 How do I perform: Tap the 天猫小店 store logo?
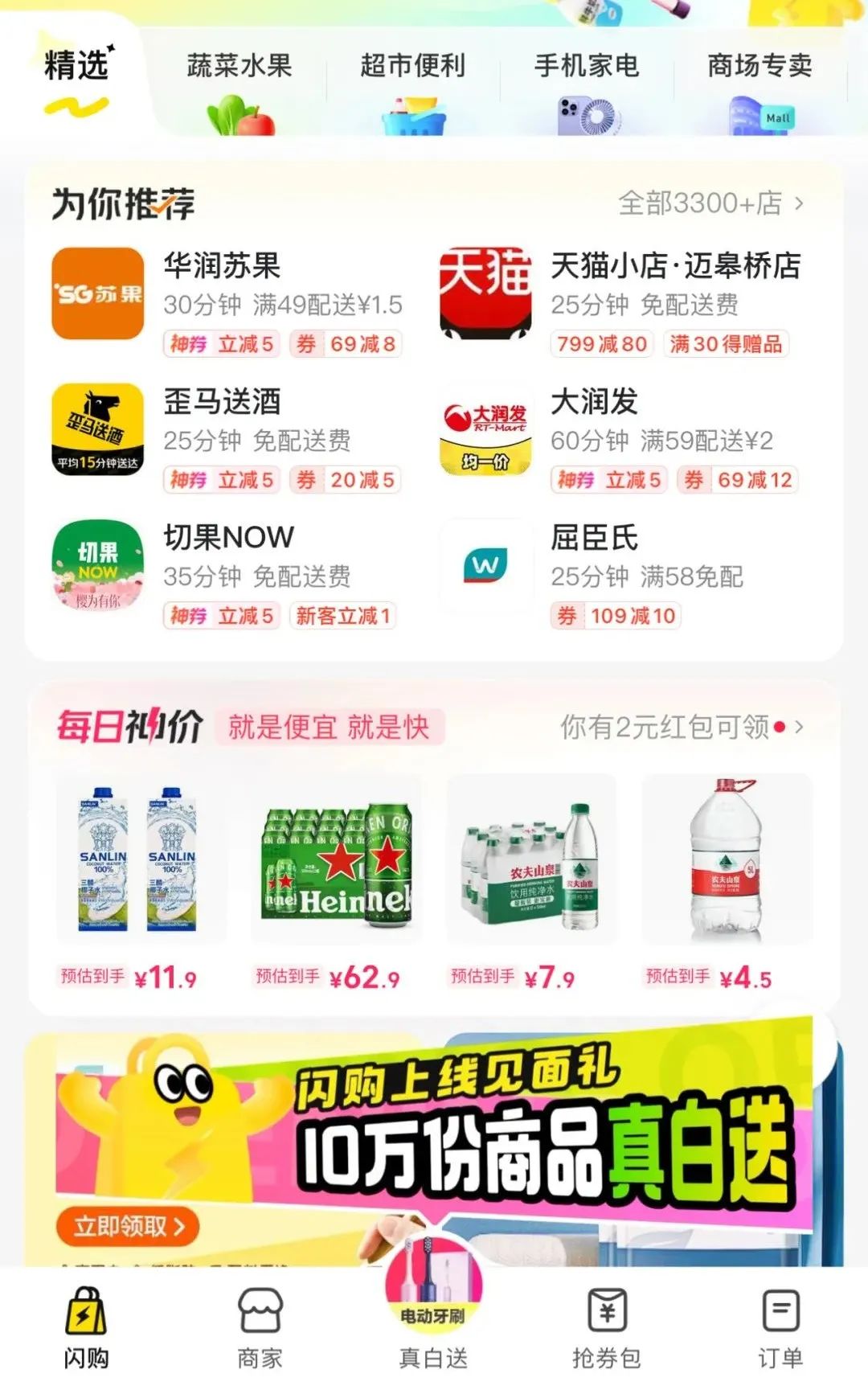[485, 293]
